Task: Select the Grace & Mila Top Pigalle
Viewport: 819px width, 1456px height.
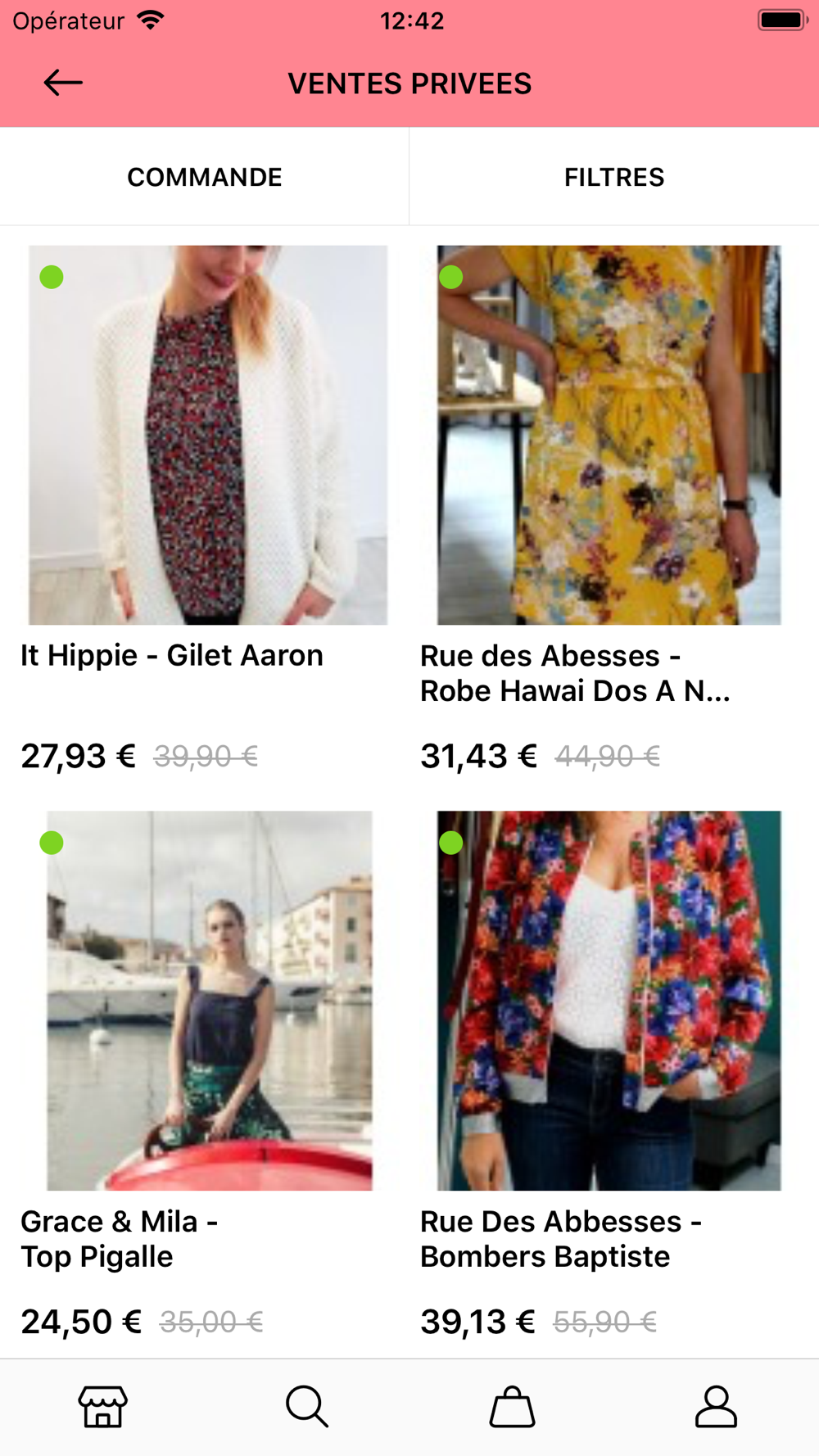Action: tap(209, 1001)
